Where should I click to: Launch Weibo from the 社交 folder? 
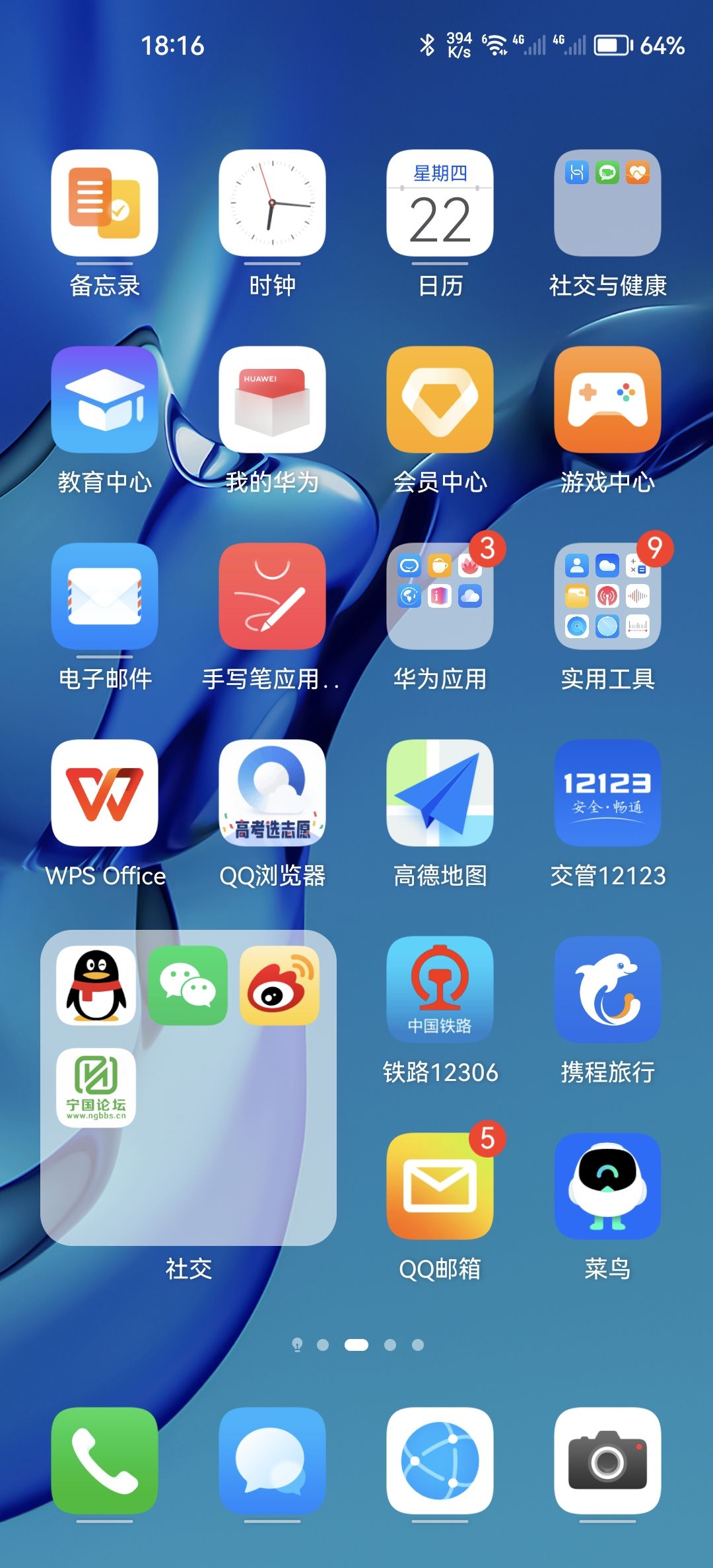(280, 985)
